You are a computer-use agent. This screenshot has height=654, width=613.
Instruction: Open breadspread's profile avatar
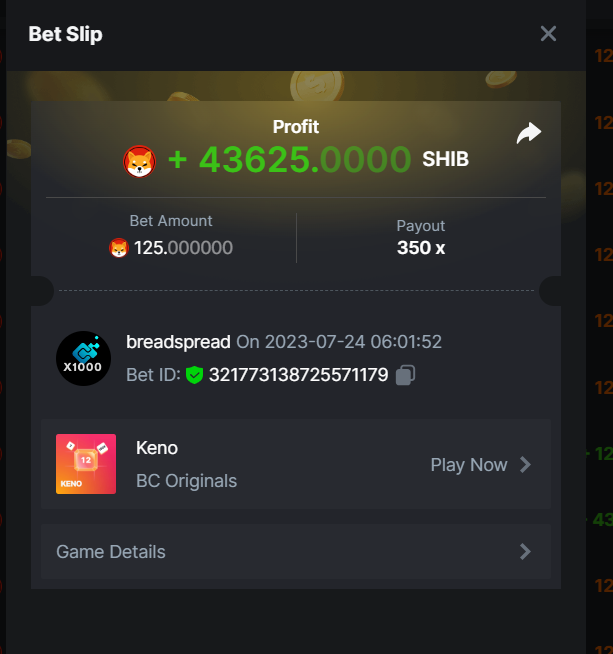tap(84, 358)
